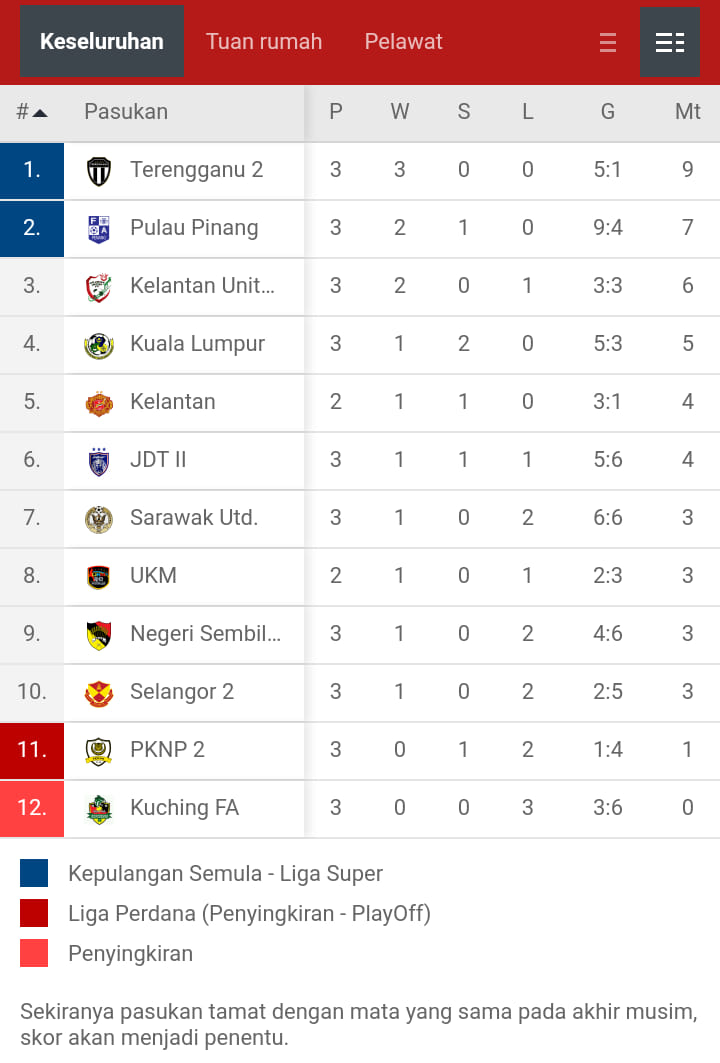The image size is (720, 1063).
Task: Open Selangor 2 team row
Action: pyautogui.click(x=360, y=692)
